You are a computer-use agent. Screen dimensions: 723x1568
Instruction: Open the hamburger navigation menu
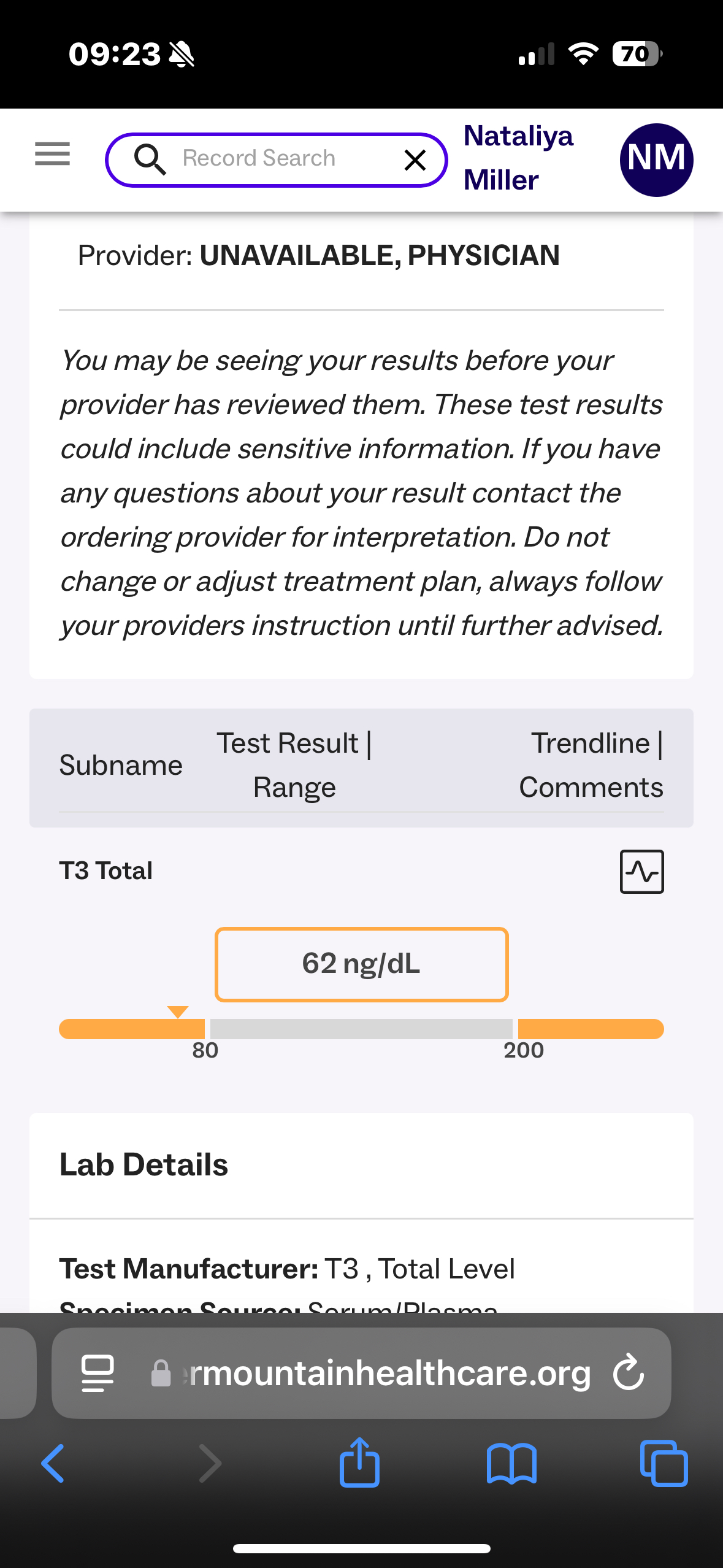click(52, 153)
